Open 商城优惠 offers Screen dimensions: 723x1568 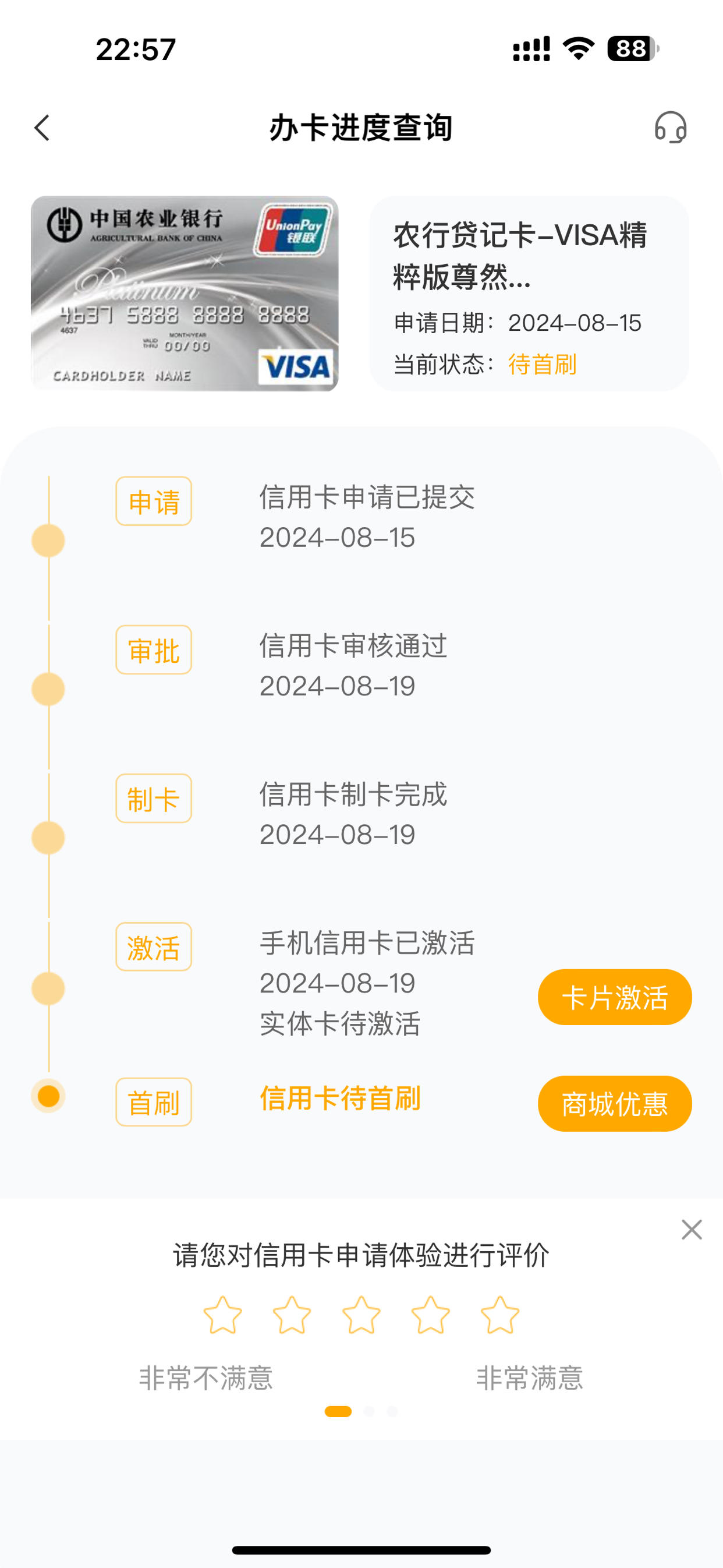point(615,1104)
